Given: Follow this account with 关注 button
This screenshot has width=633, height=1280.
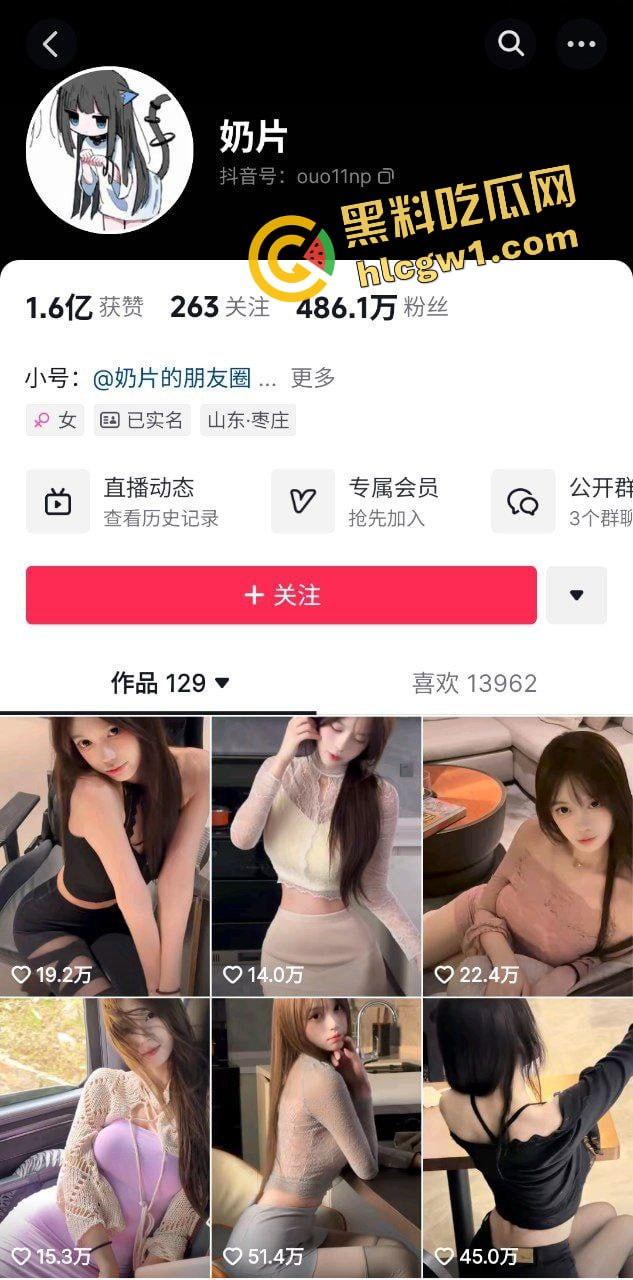Looking at the screenshot, I should click(x=281, y=595).
